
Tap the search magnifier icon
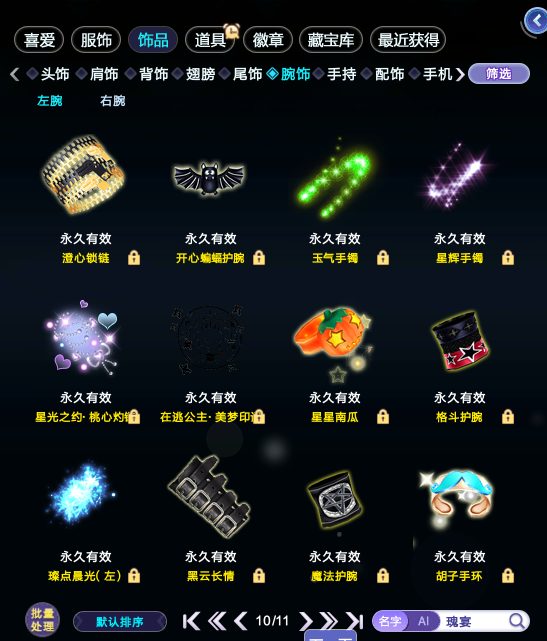point(517,621)
